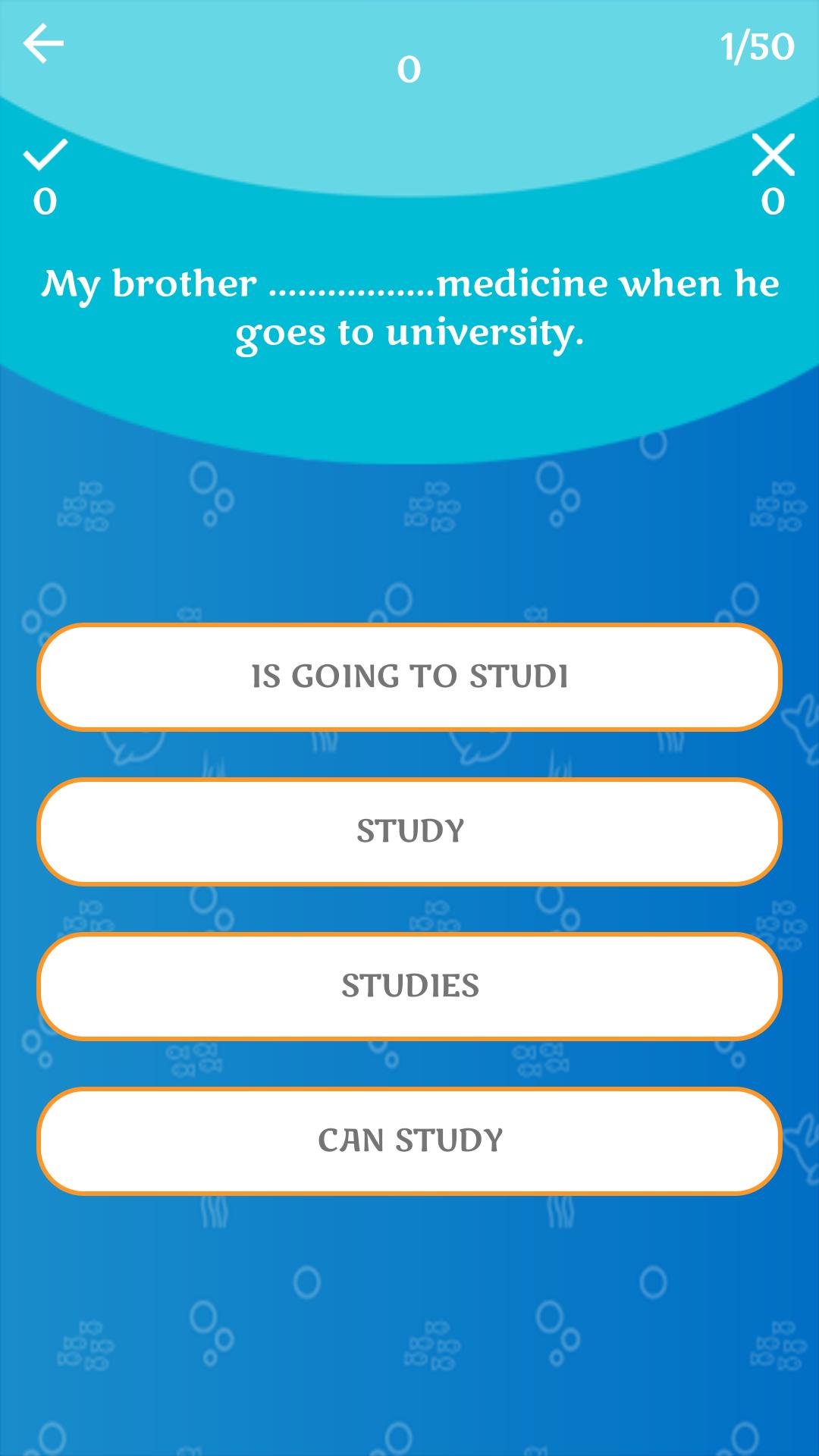Click the question text about medicine
This screenshot has width=819, height=1456.
(x=409, y=307)
